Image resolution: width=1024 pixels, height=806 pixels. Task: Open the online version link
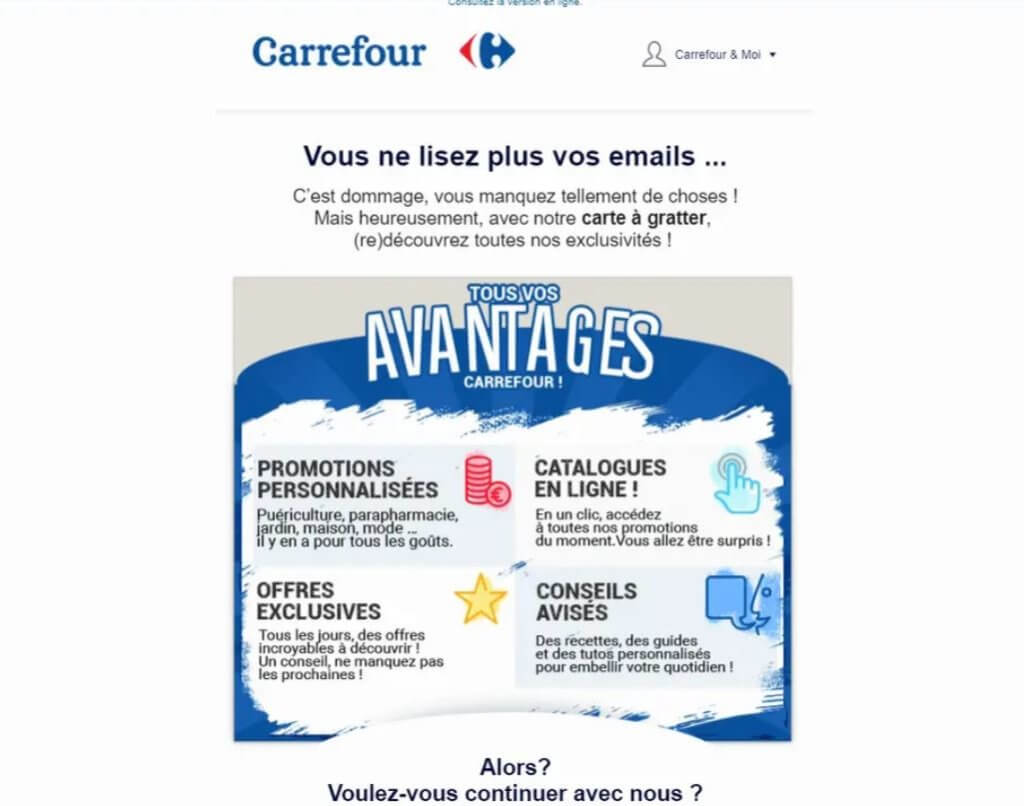(x=515, y=3)
